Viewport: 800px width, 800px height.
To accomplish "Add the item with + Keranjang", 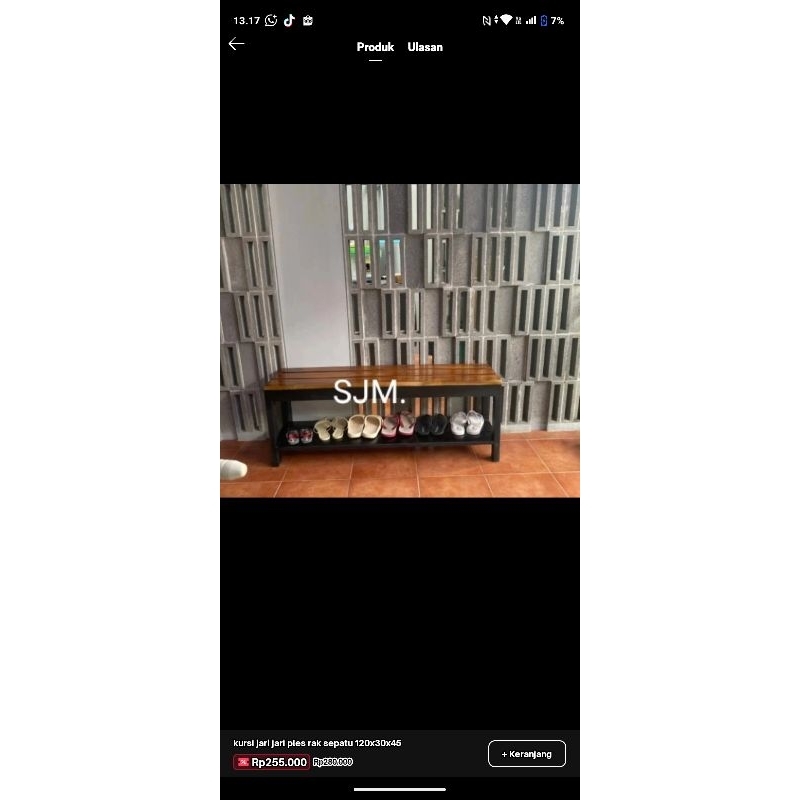I will 527,754.
